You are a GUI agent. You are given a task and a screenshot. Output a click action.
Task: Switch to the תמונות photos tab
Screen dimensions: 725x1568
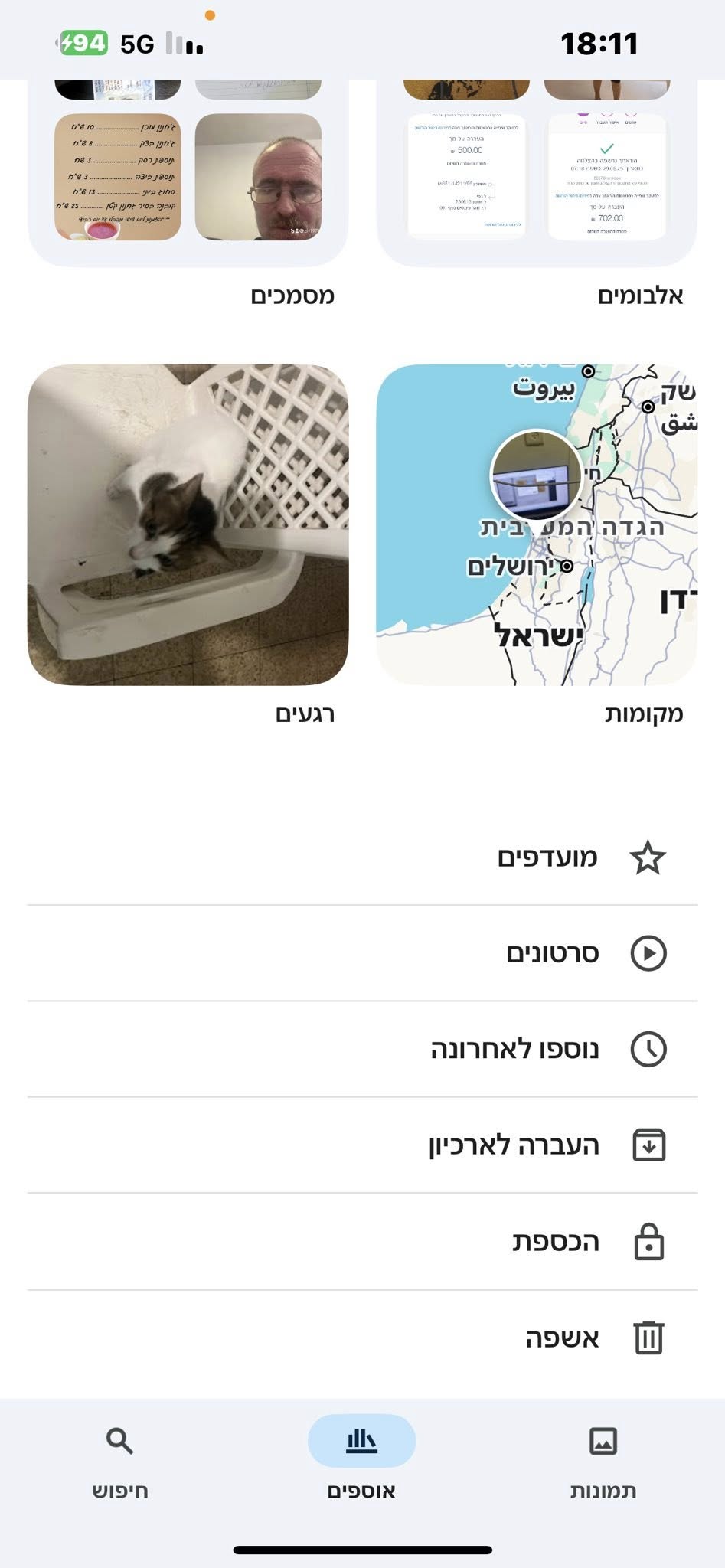tap(603, 1459)
